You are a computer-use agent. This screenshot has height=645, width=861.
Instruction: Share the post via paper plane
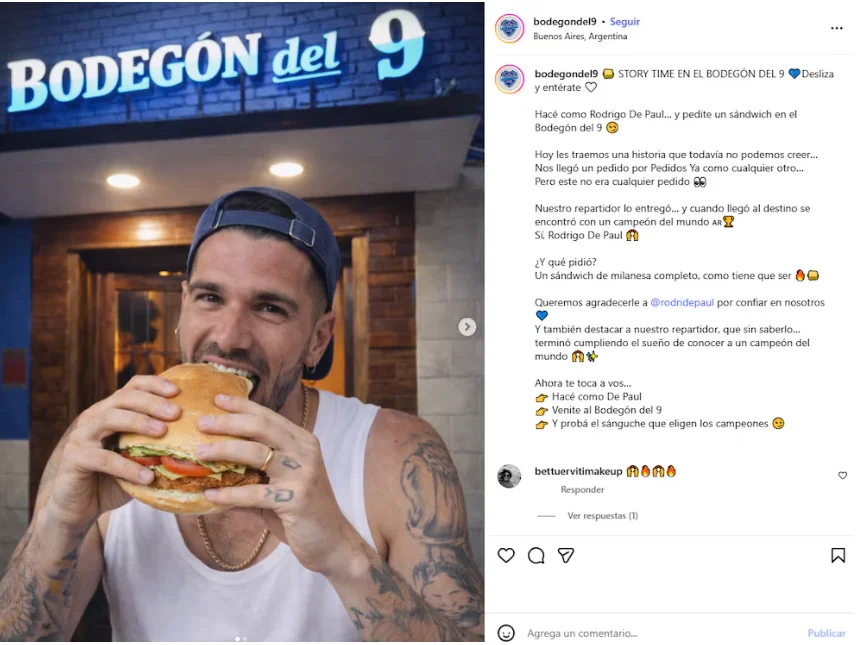tap(566, 555)
